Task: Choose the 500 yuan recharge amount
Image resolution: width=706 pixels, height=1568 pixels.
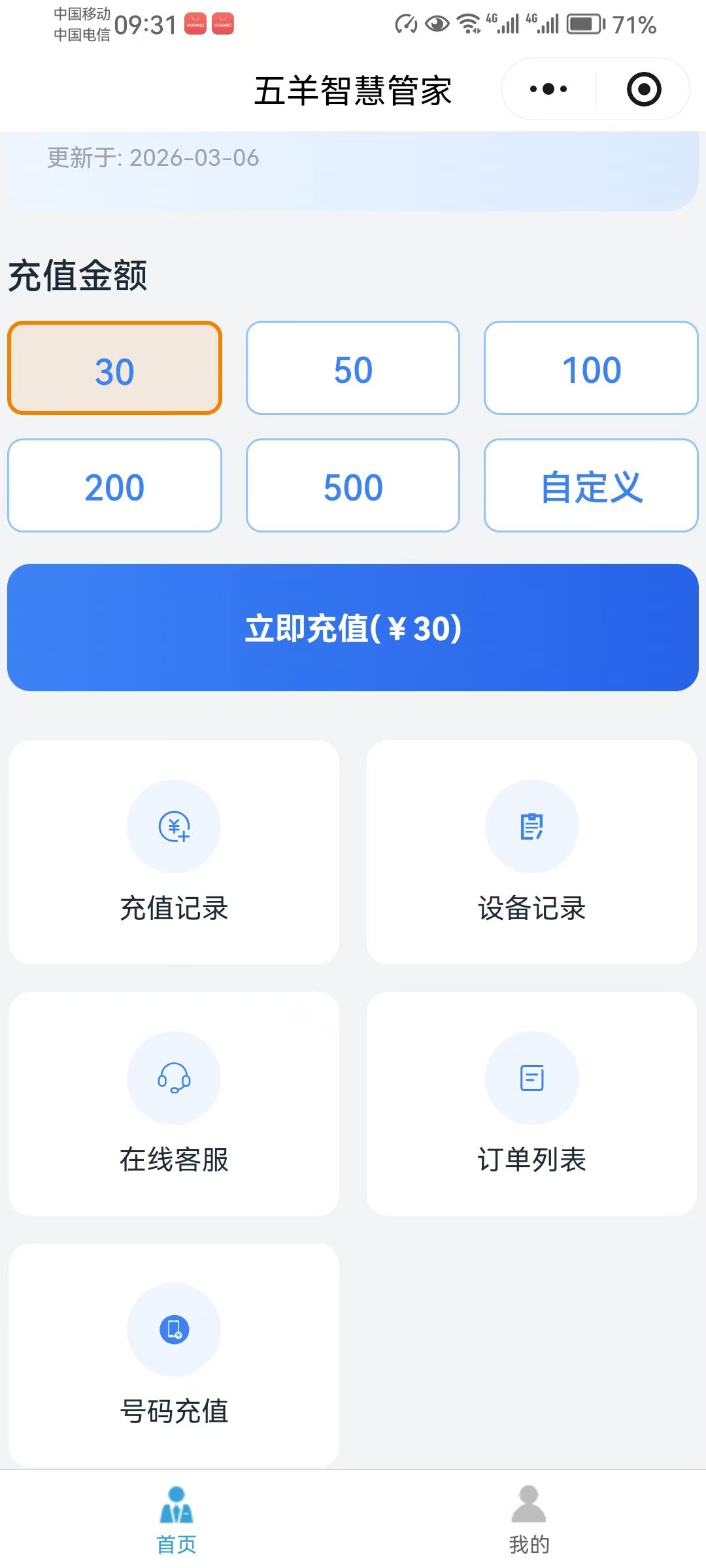Action: pyautogui.click(x=353, y=486)
